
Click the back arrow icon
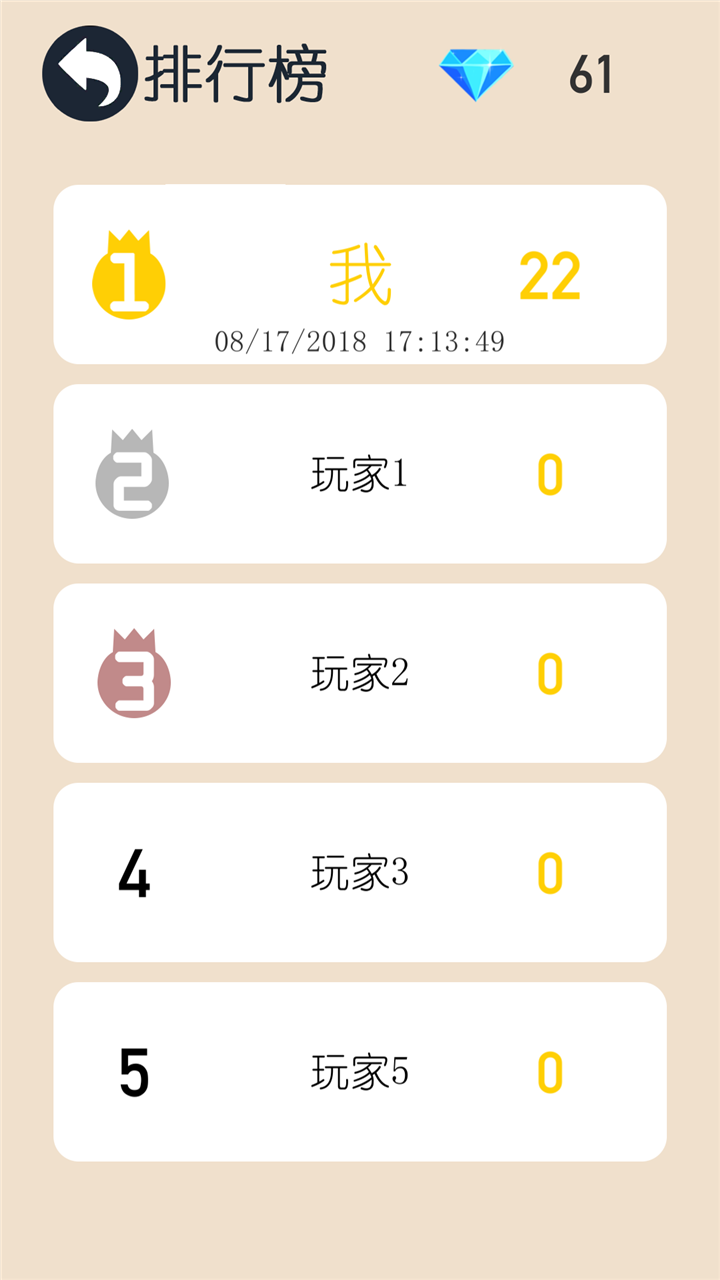tap(88, 75)
